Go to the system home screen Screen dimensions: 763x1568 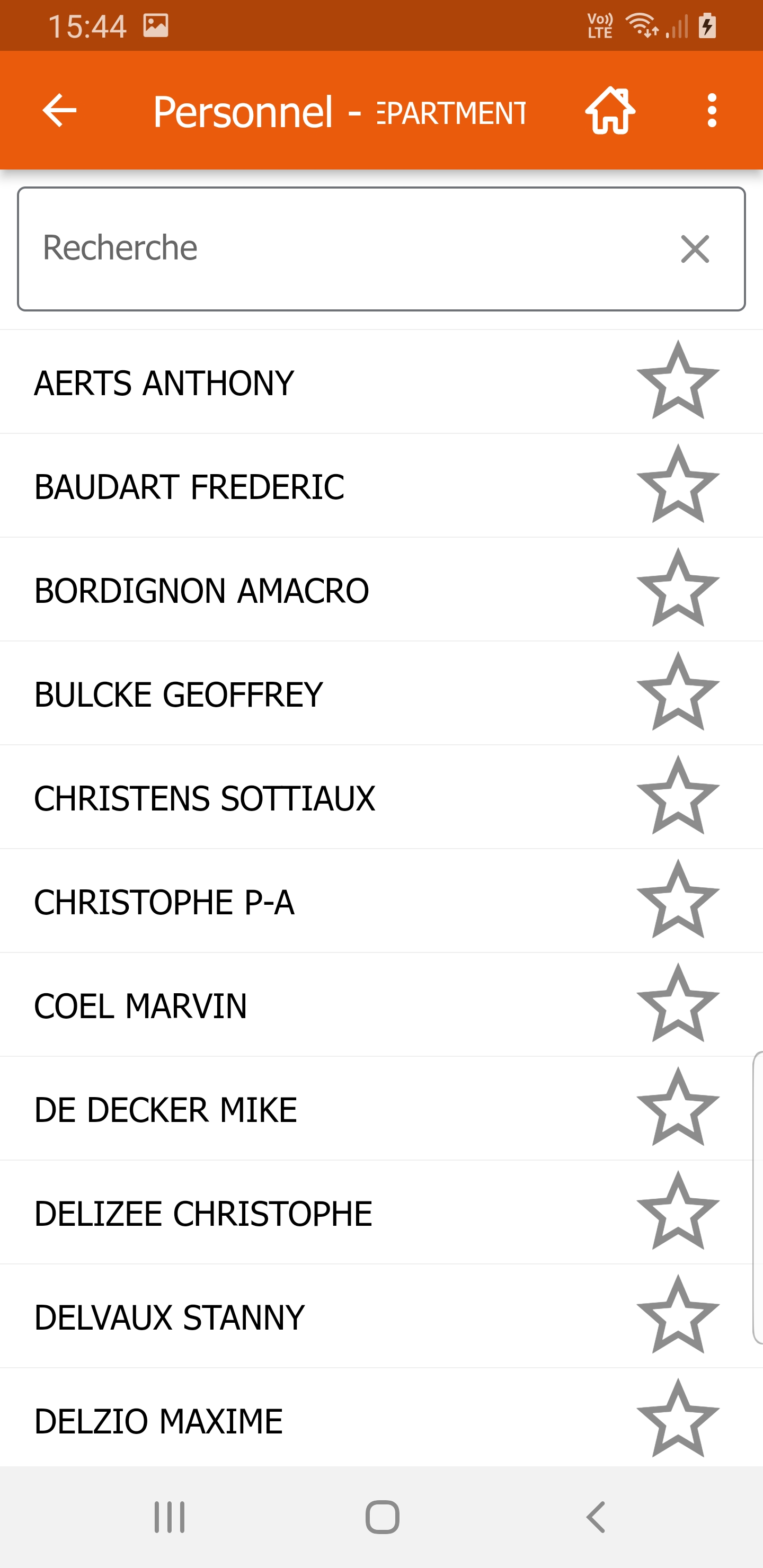[382, 1516]
